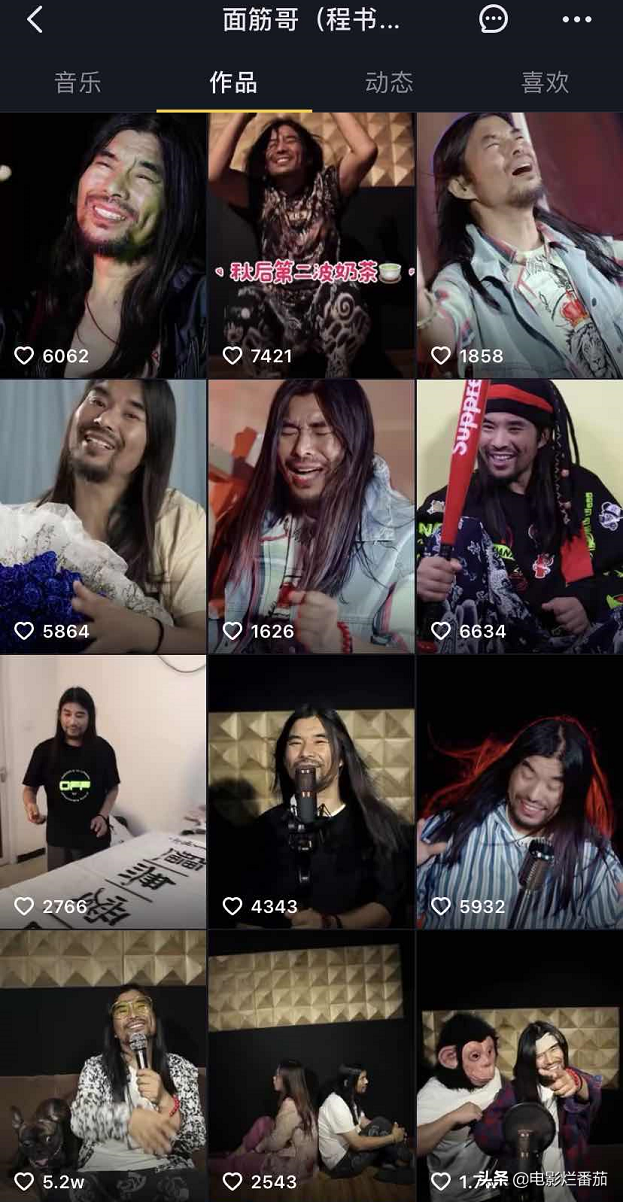
Task: Go back using the top-left arrow
Action: pos(35,20)
